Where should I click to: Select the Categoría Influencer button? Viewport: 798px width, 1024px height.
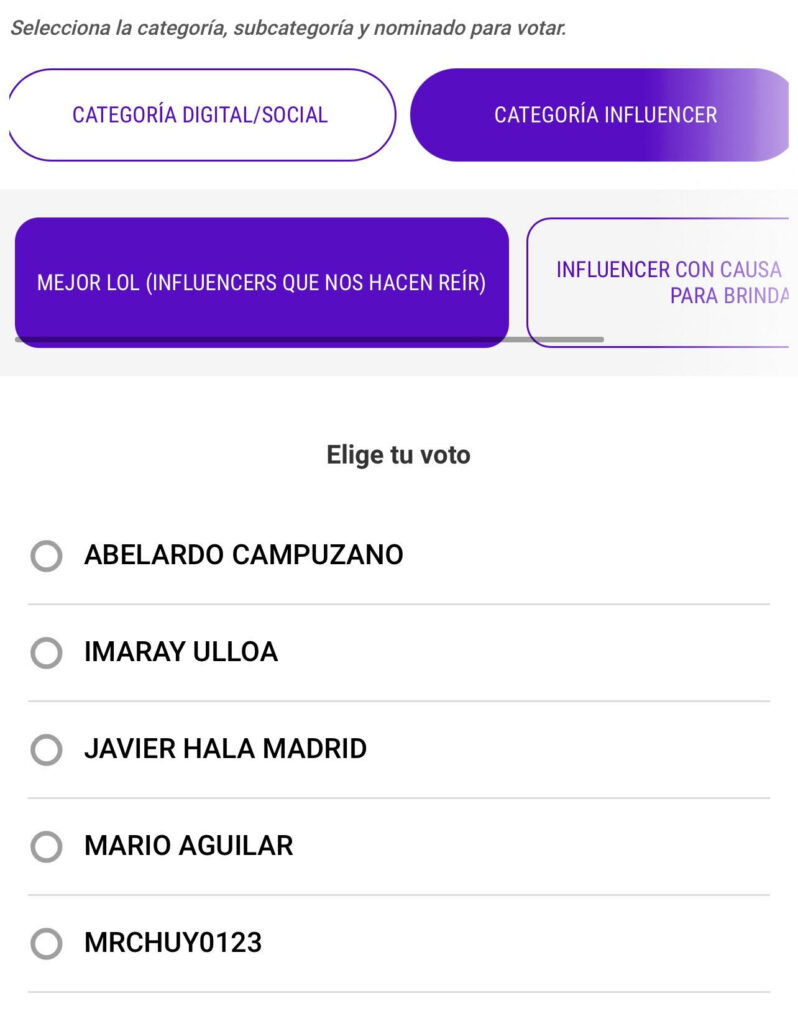tap(604, 115)
